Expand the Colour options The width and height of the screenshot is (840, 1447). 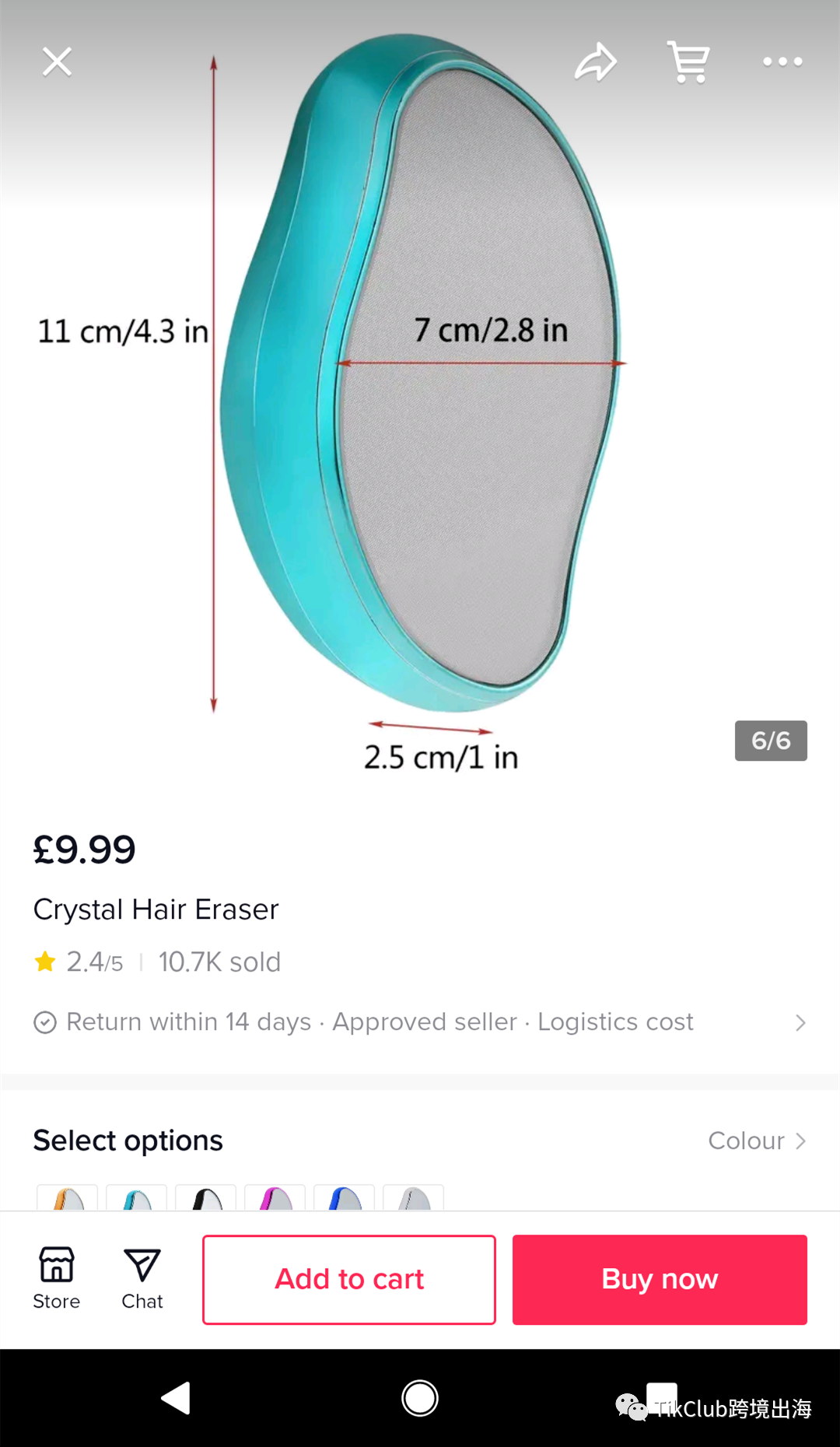(x=757, y=1140)
